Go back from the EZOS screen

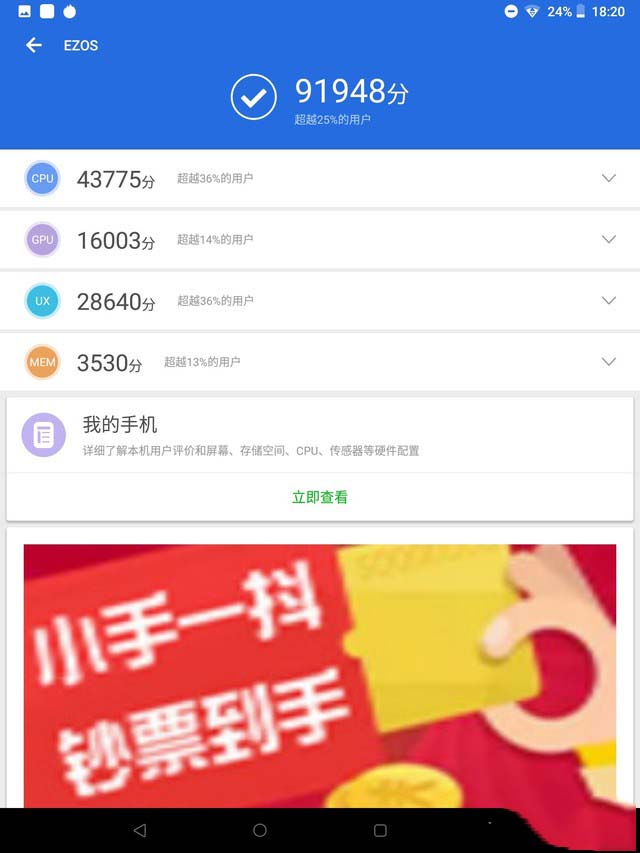tap(34, 45)
